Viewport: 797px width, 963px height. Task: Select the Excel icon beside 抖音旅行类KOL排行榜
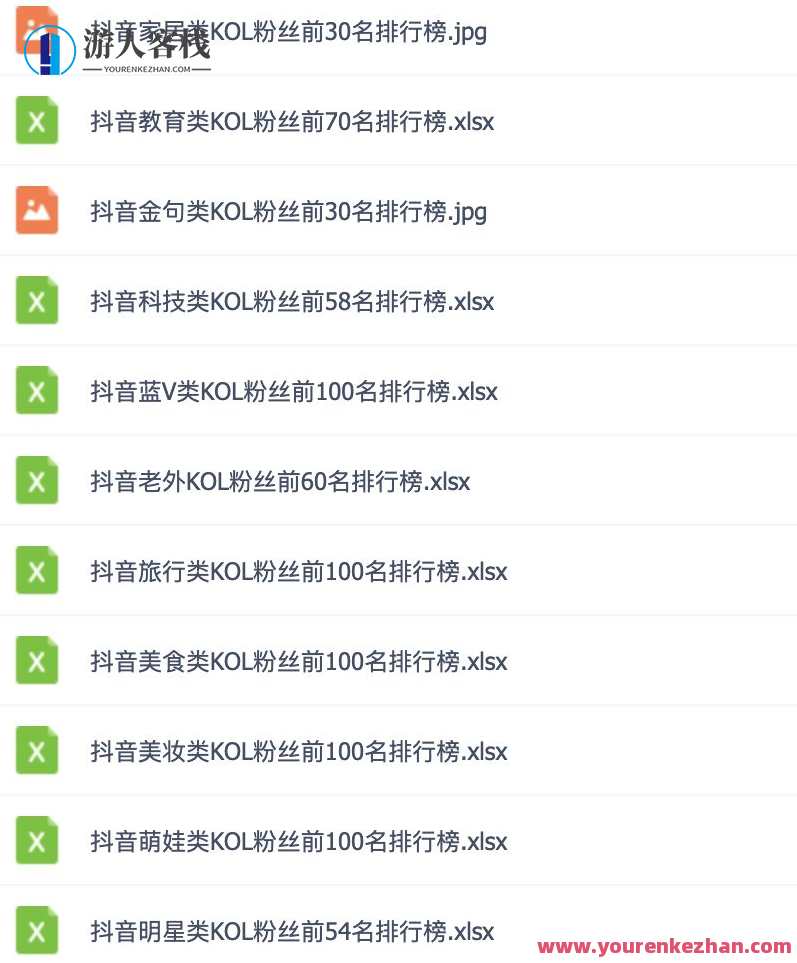(36, 571)
